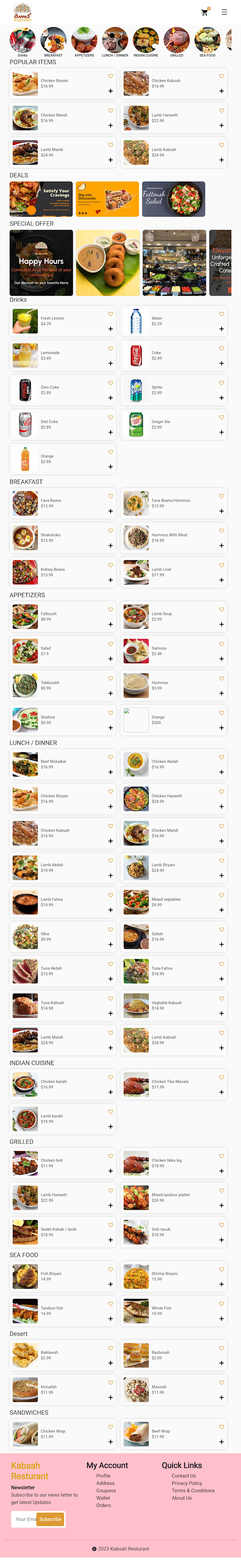Open the Fattoush Salad deal banner
The width and height of the screenshot is (241, 1568).
point(174,199)
